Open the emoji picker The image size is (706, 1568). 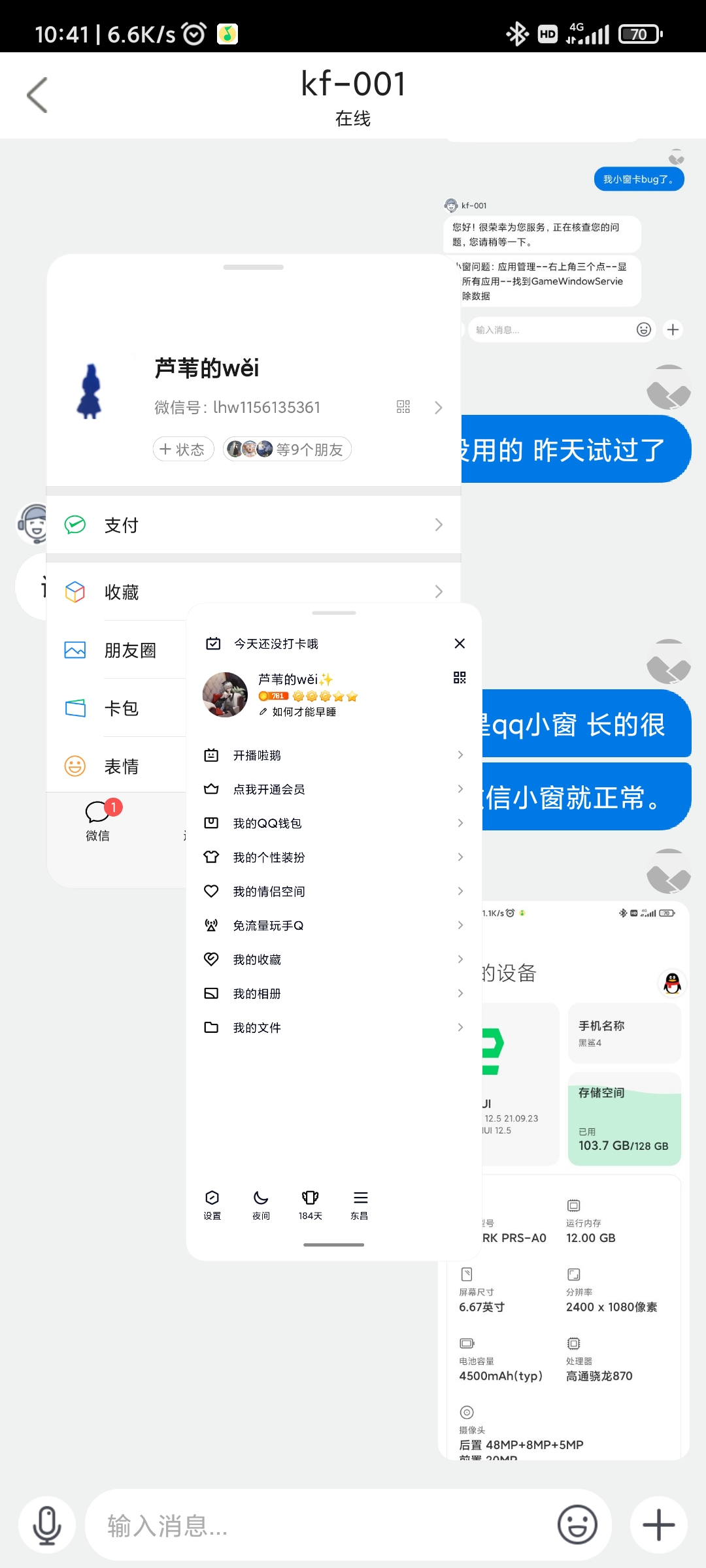pyautogui.click(x=577, y=1525)
